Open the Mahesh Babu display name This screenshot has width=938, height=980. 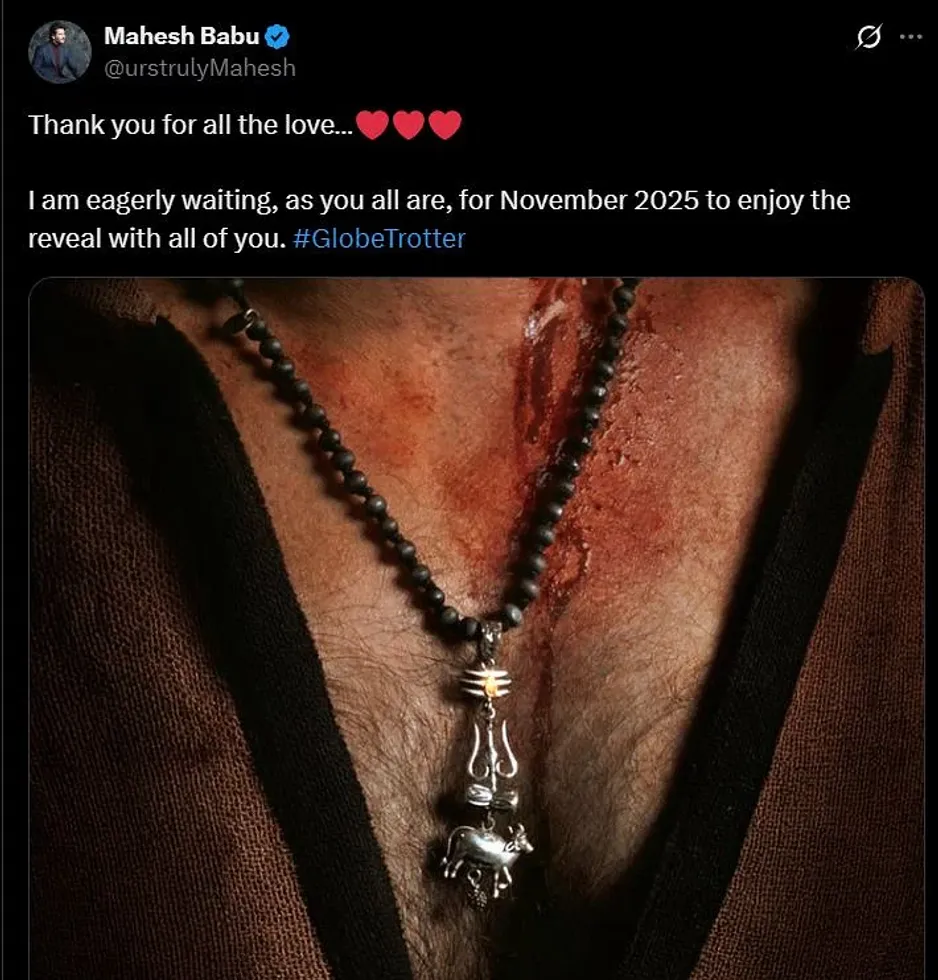coord(182,37)
